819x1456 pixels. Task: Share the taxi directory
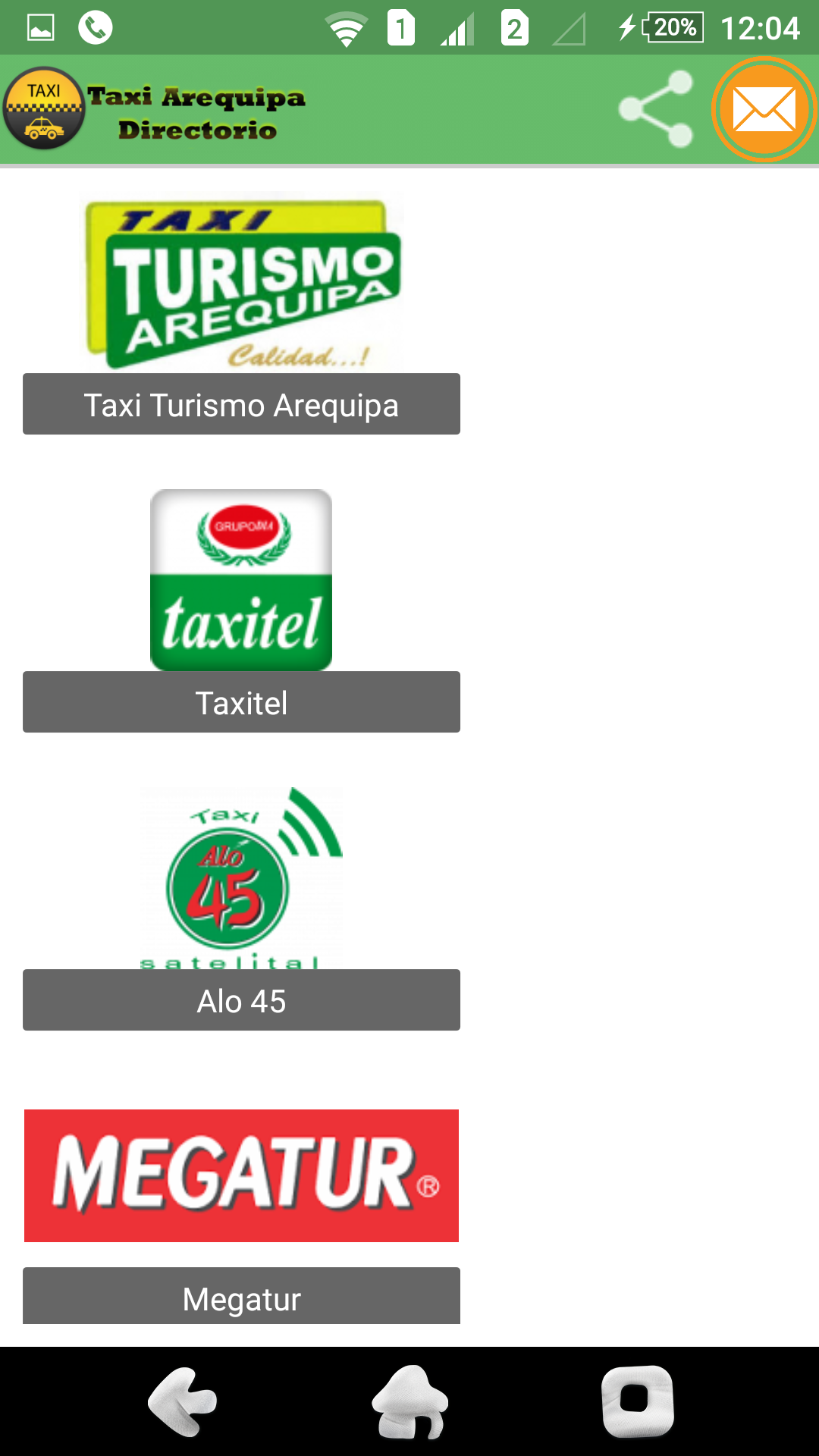(656, 109)
